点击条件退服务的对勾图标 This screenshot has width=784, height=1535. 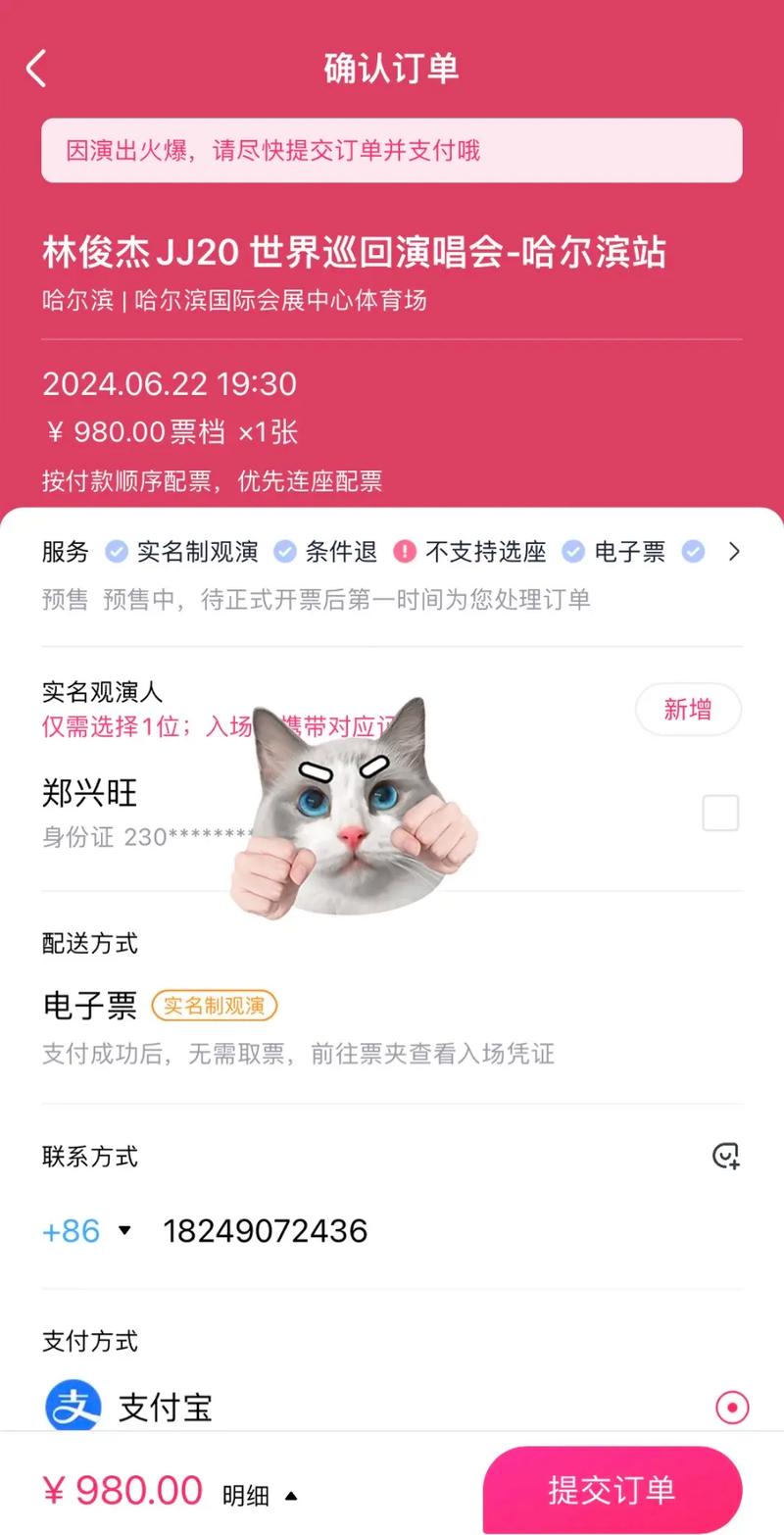point(284,552)
